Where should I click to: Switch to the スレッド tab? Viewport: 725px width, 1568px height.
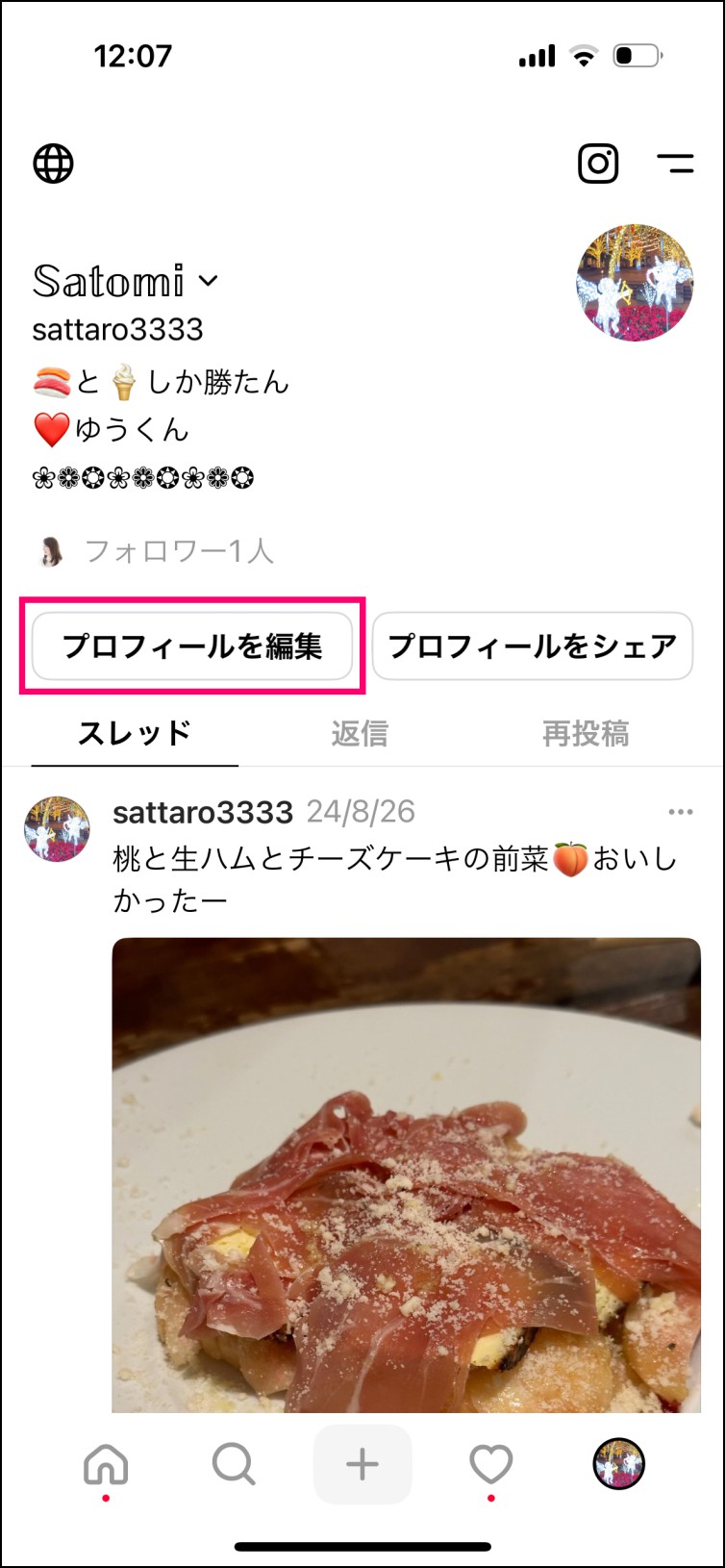[x=135, y=733]
